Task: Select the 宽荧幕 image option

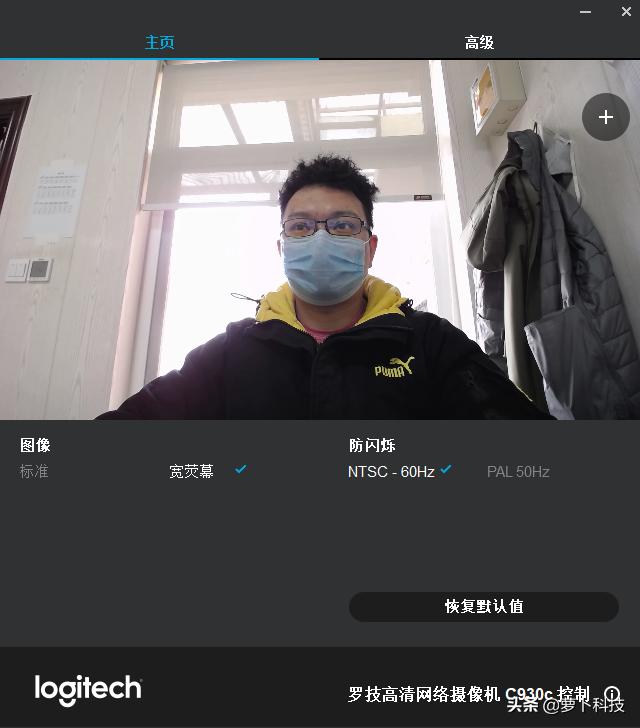Action: click(x=191, y=471)
